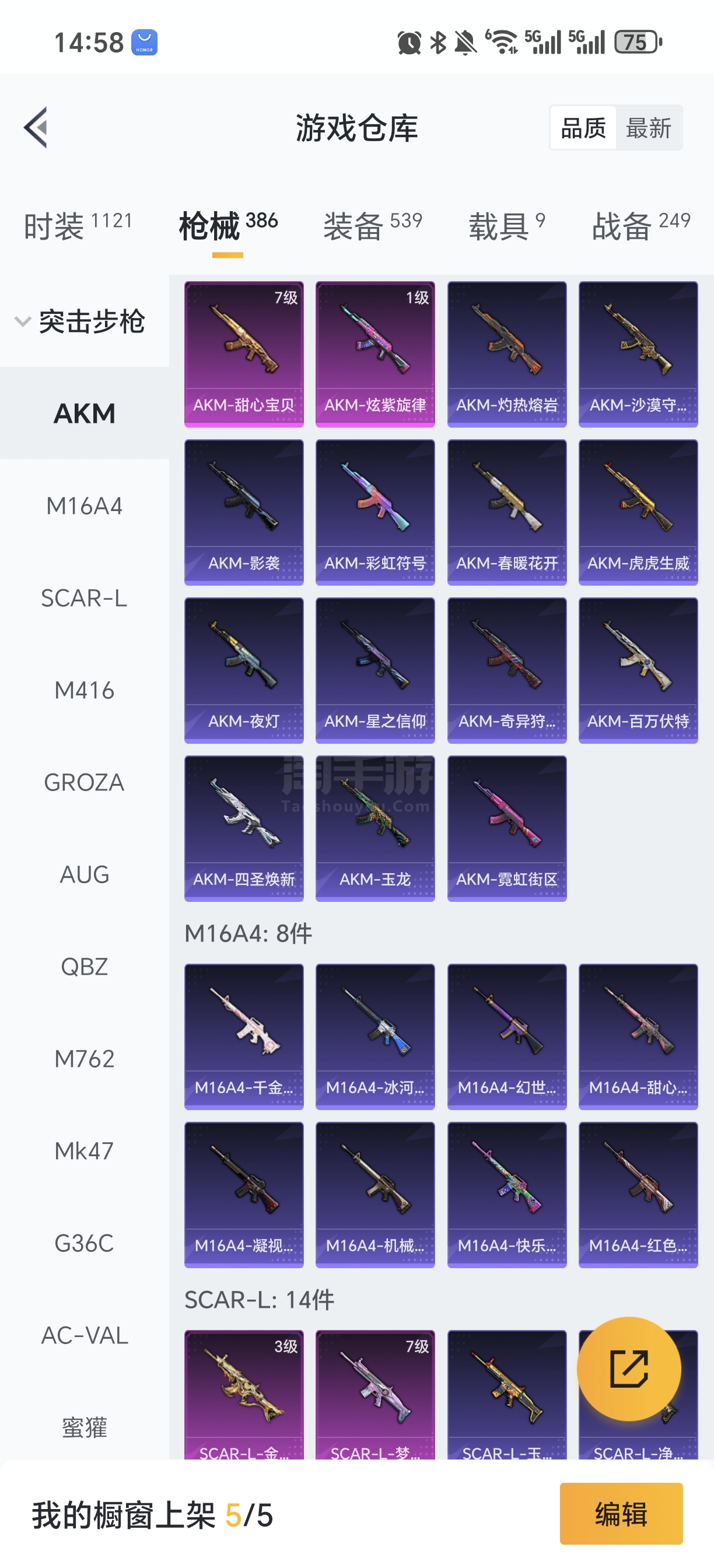714x1568 pixels.
Task: Select M16A4 in the sidebar
Action: (84, 506)
